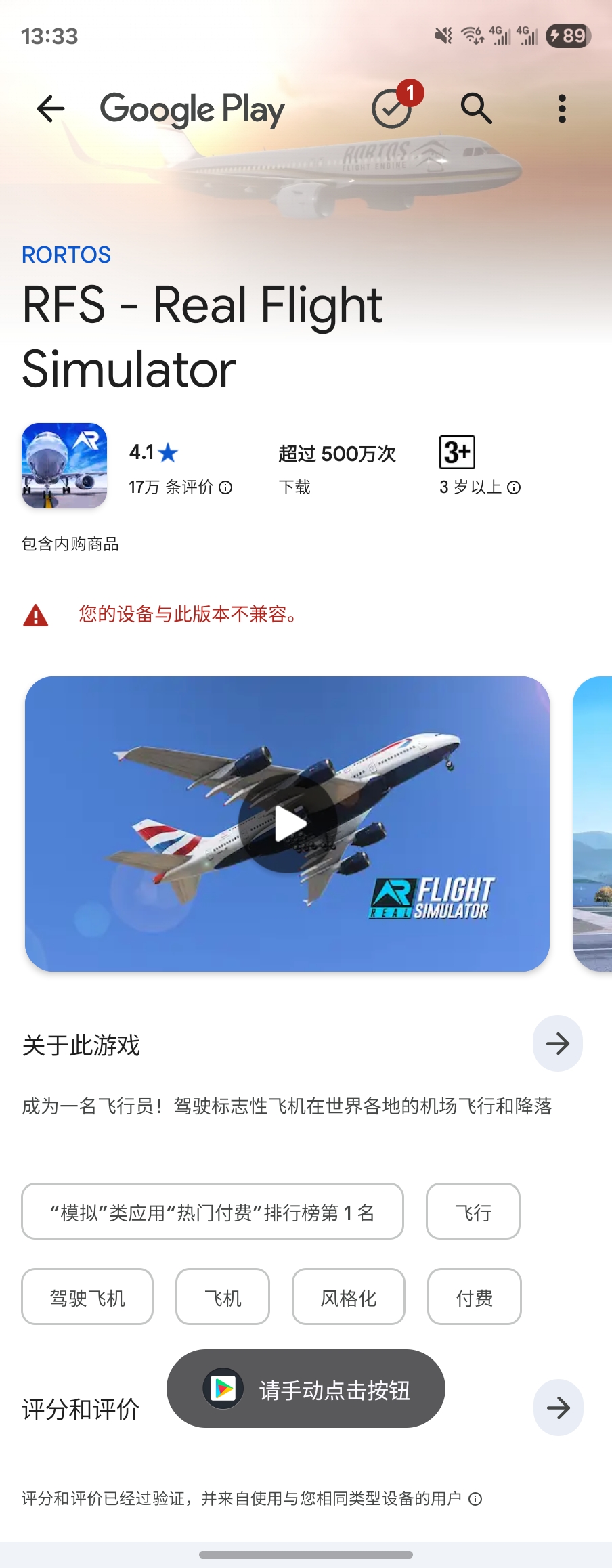The height and width of the screenshot is (1568, 612).
Task: Open the pending tasks checkmark icon
Action: (392, 108)
